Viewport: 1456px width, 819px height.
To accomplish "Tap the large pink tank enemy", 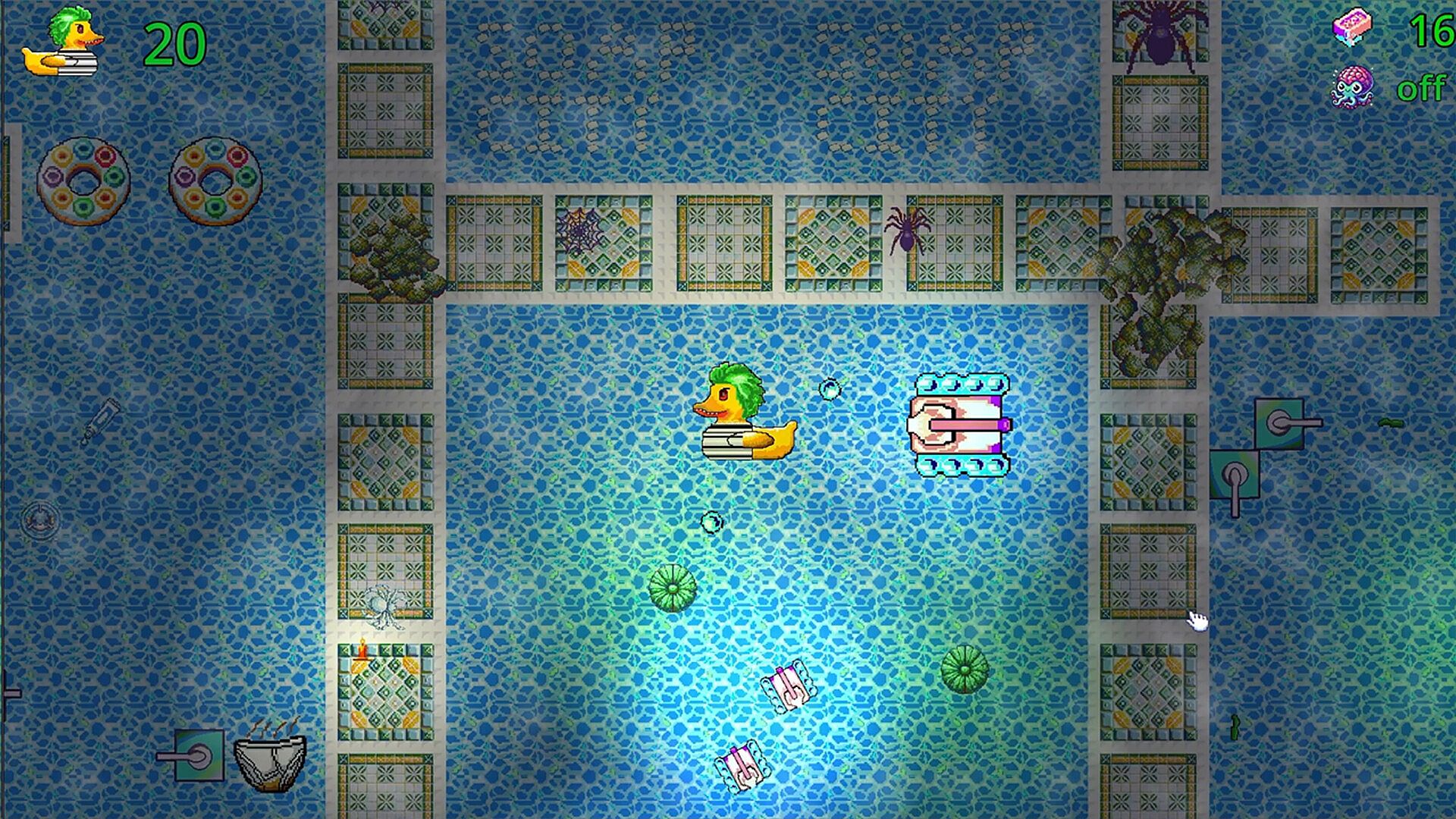I will pyautogui.click(x=961, y=425).
